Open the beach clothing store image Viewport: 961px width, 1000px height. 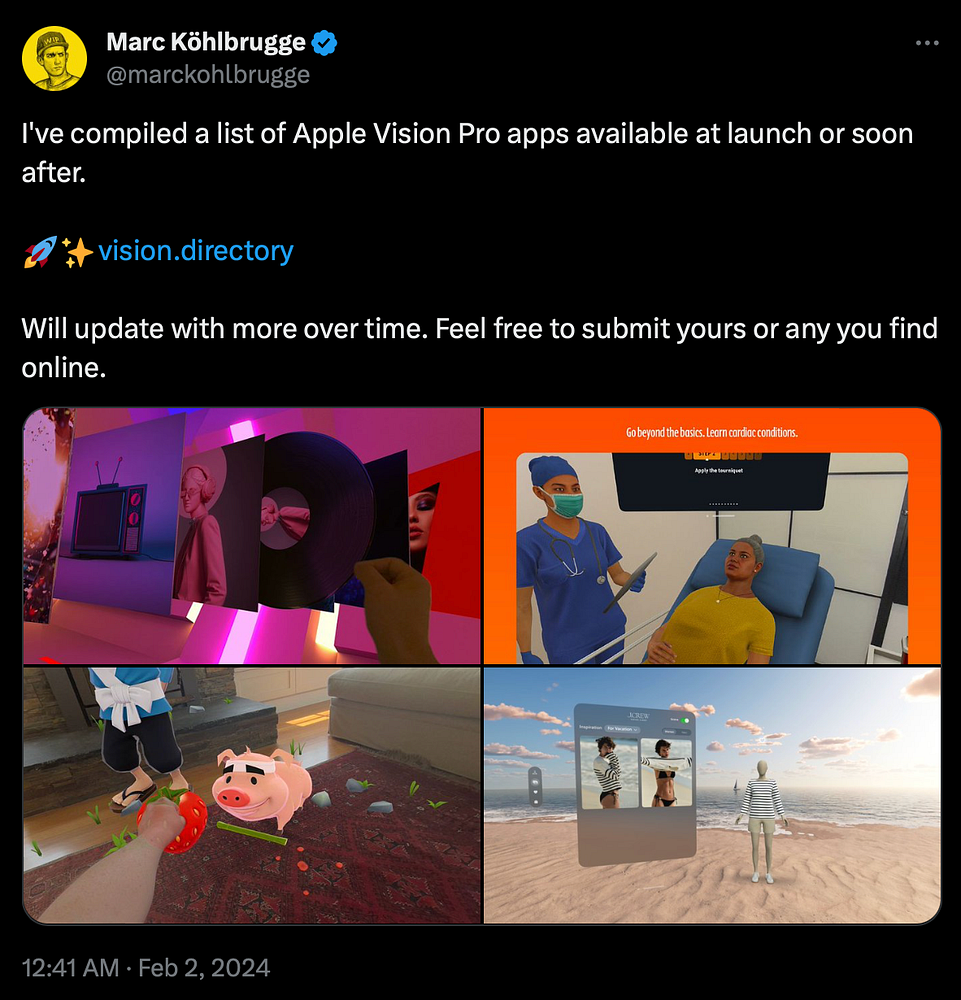(712, 796)
